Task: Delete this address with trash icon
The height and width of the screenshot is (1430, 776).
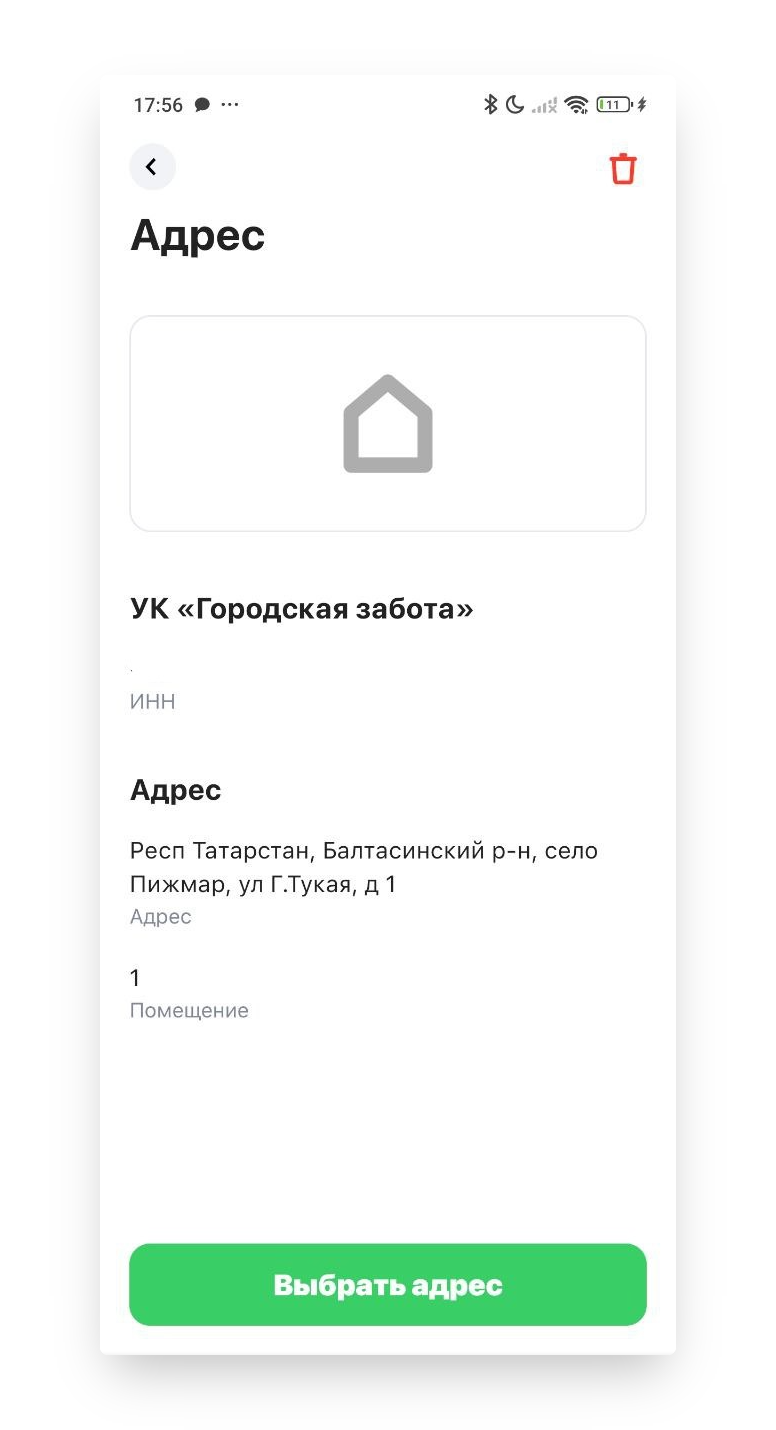Action: pos(622,169)
